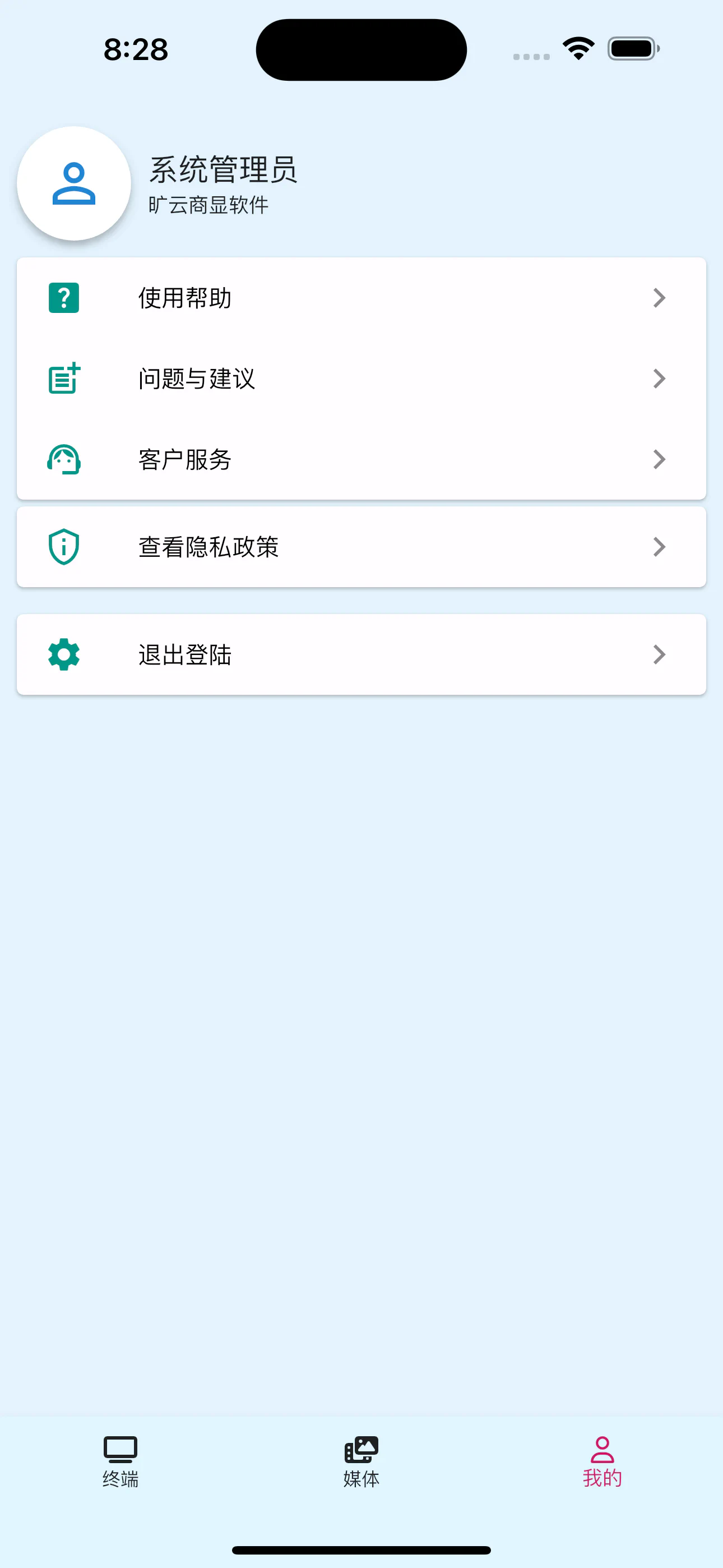Click the gear icon beside 退出登陆
This screenshot has height=1568, width=723.
pyautogui.click(x=63, y=654)
